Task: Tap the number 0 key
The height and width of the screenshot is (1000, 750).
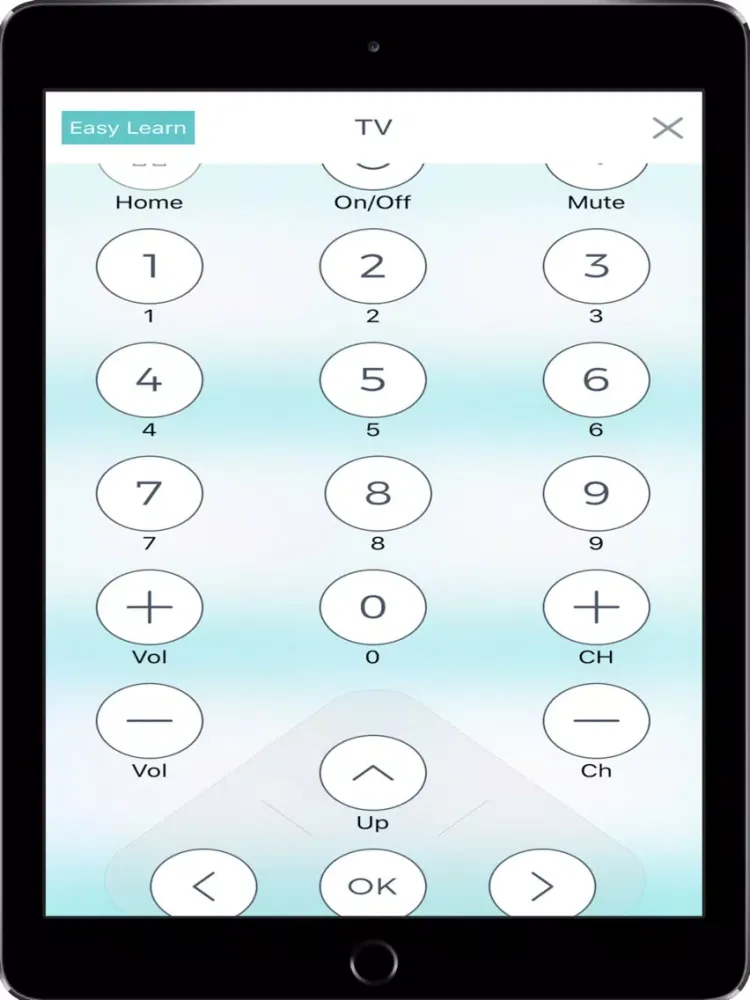Action: (x=373, y=607)
